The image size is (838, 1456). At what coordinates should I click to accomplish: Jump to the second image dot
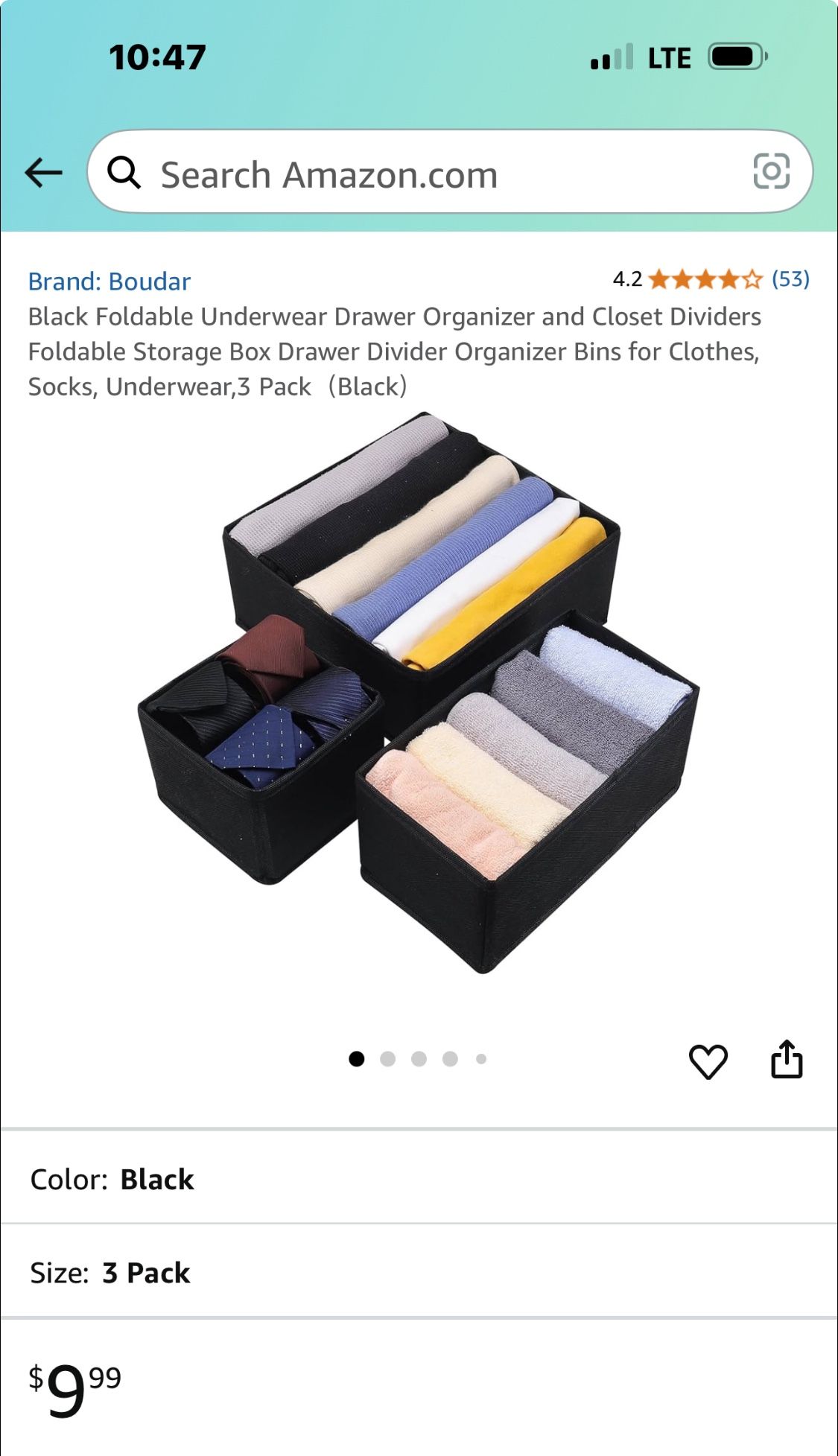tap(387, 1059)
